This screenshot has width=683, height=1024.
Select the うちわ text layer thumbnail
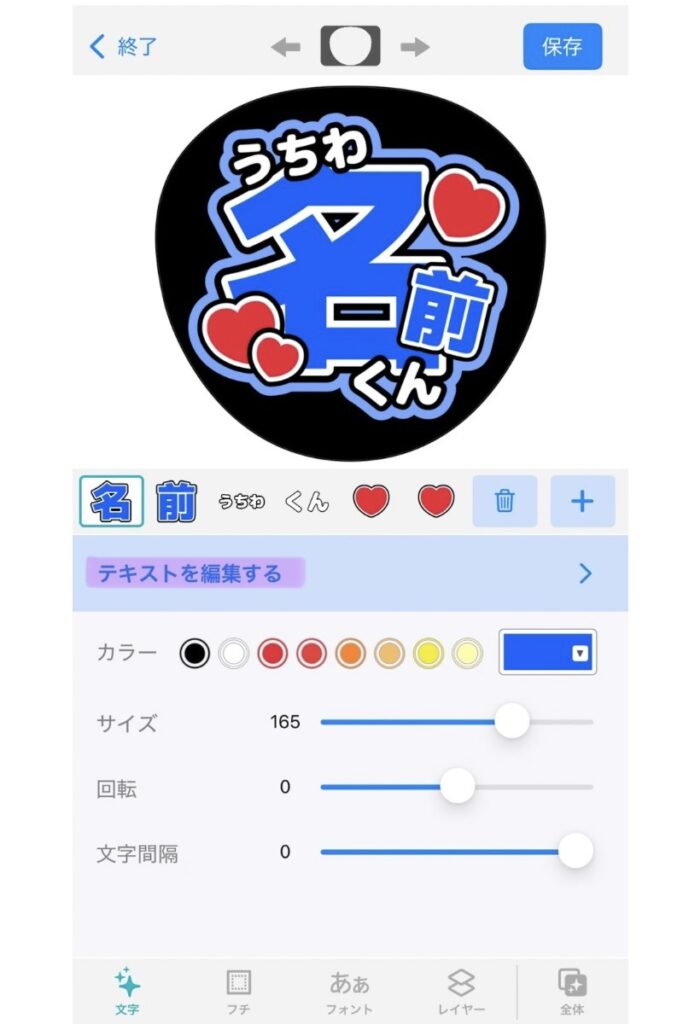click(x=241, y=501)
